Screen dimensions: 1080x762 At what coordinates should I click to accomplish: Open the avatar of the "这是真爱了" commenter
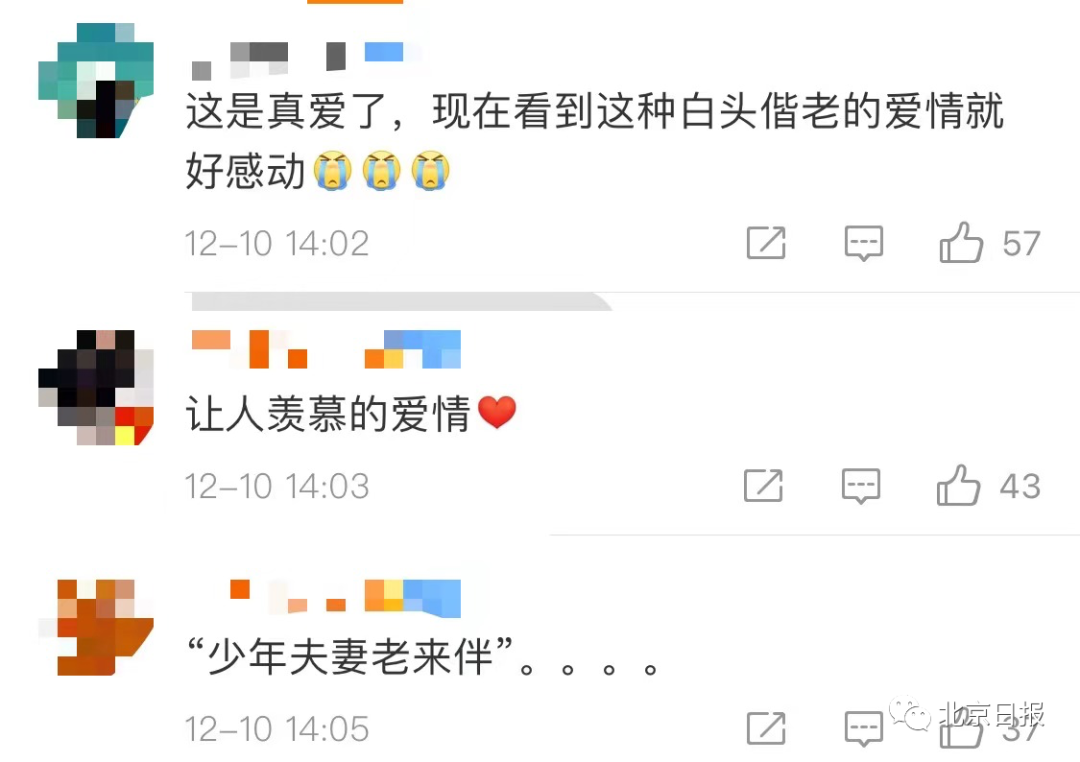tap(96, 80)
